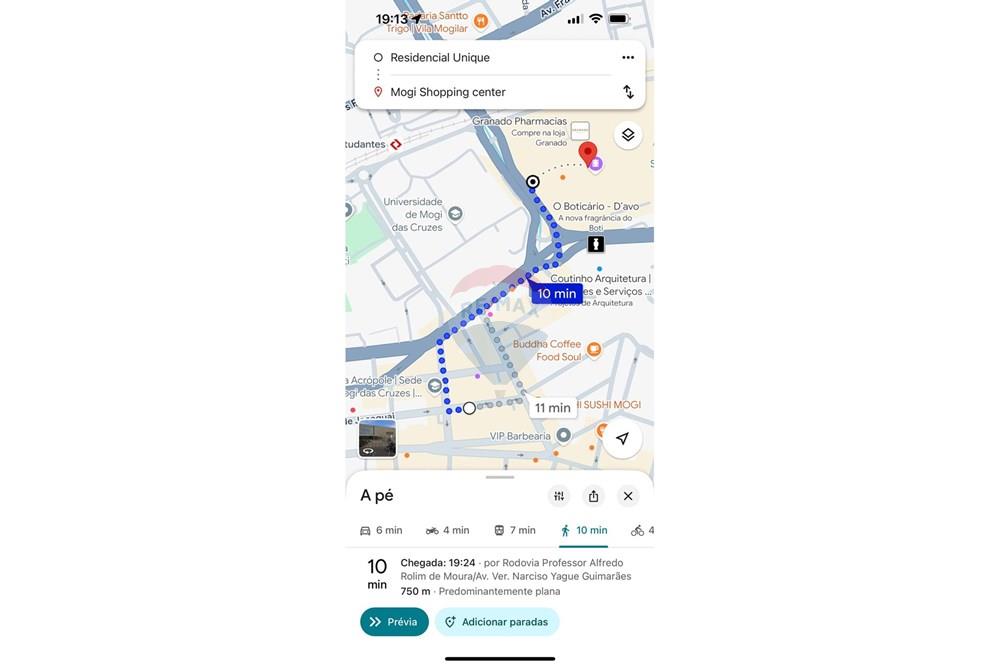The width and height of the screenshot is (1000, 667).
Task: Recenter map on my location
Action: coord(622,438)
